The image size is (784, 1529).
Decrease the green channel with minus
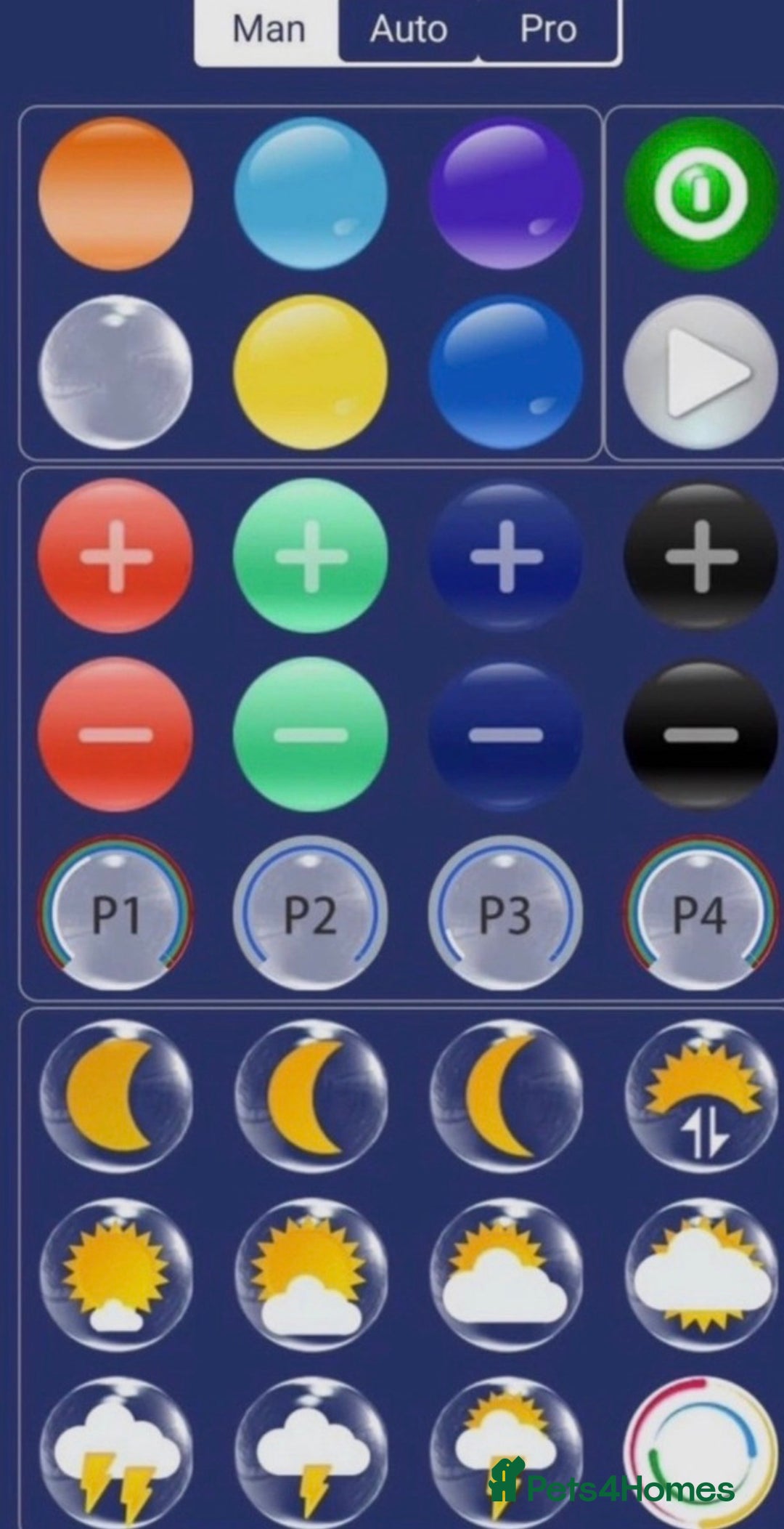click(x=311, y=734)
